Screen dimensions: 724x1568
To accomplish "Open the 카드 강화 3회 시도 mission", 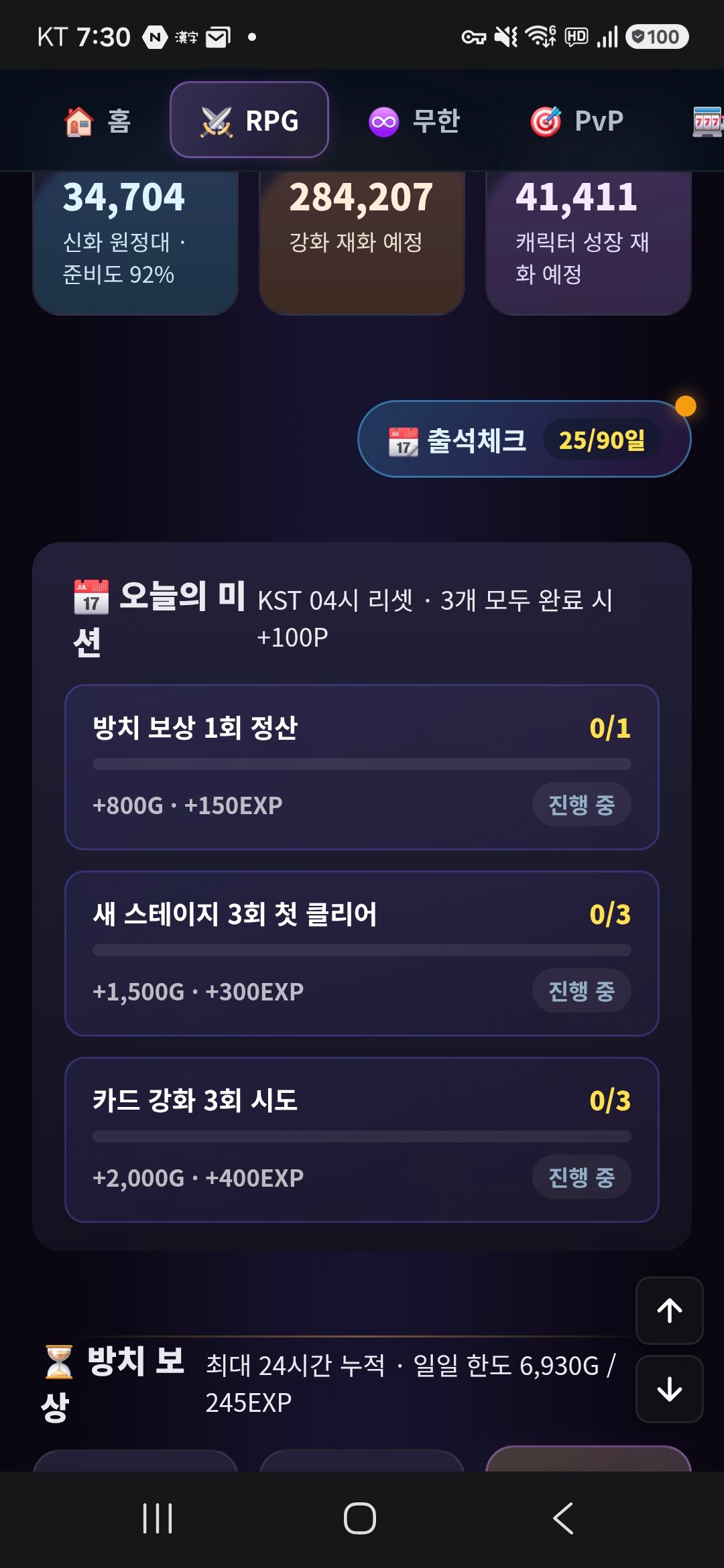I will point(362,1140).
